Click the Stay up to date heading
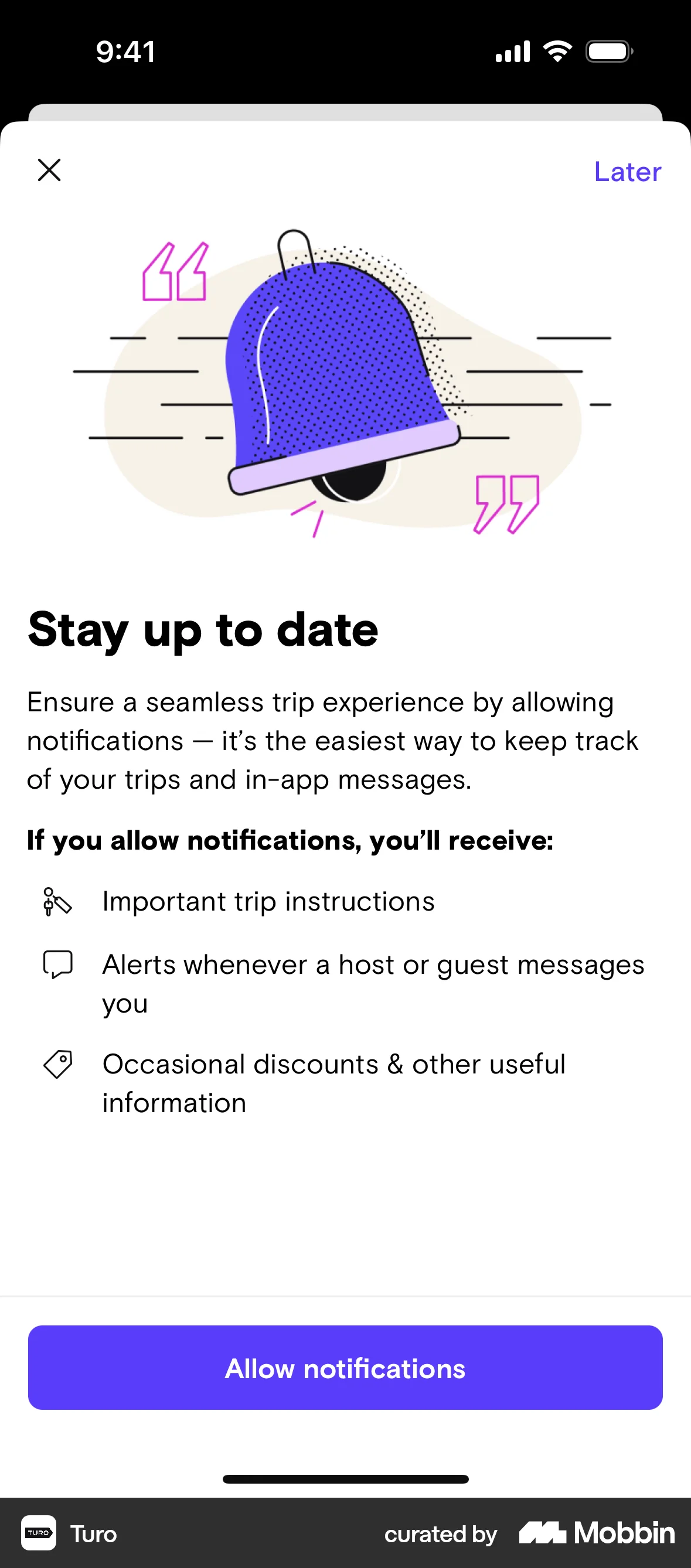Image resolution: width=691 pixels, height=1568 pixels. point(203,631)
